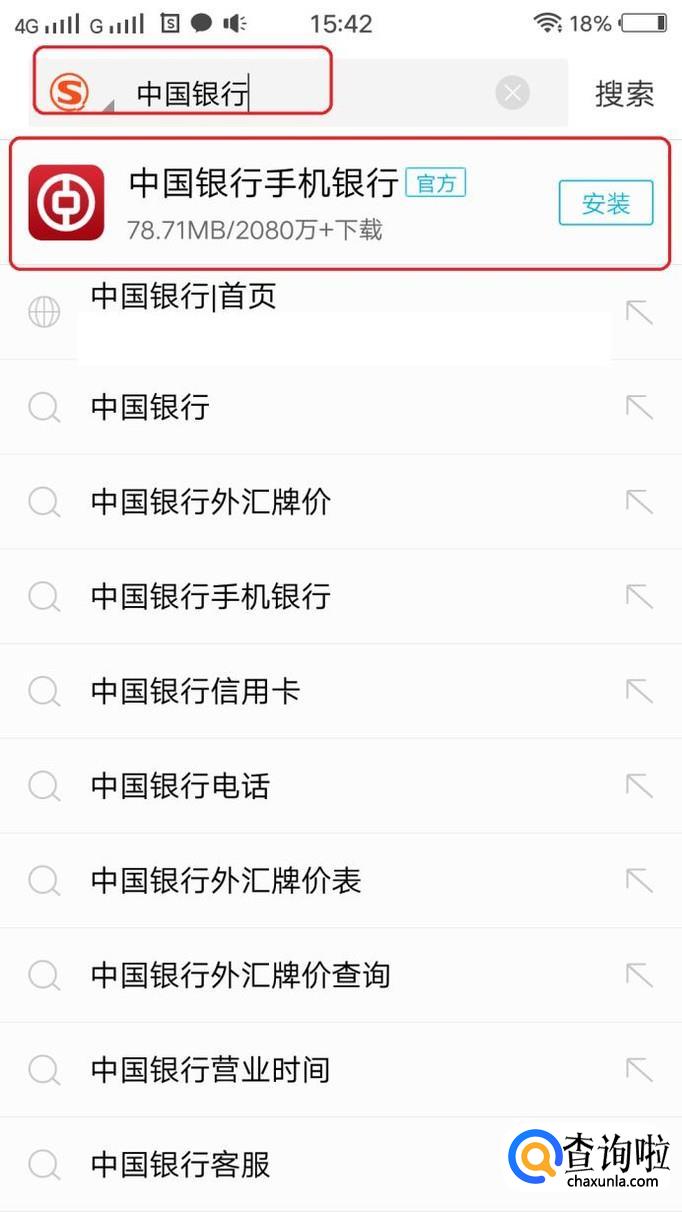Viewport: 682px width, 1212px height.
Task: Select the 中国银行信用卡 suggestion
Action: [x=195, y=691]
